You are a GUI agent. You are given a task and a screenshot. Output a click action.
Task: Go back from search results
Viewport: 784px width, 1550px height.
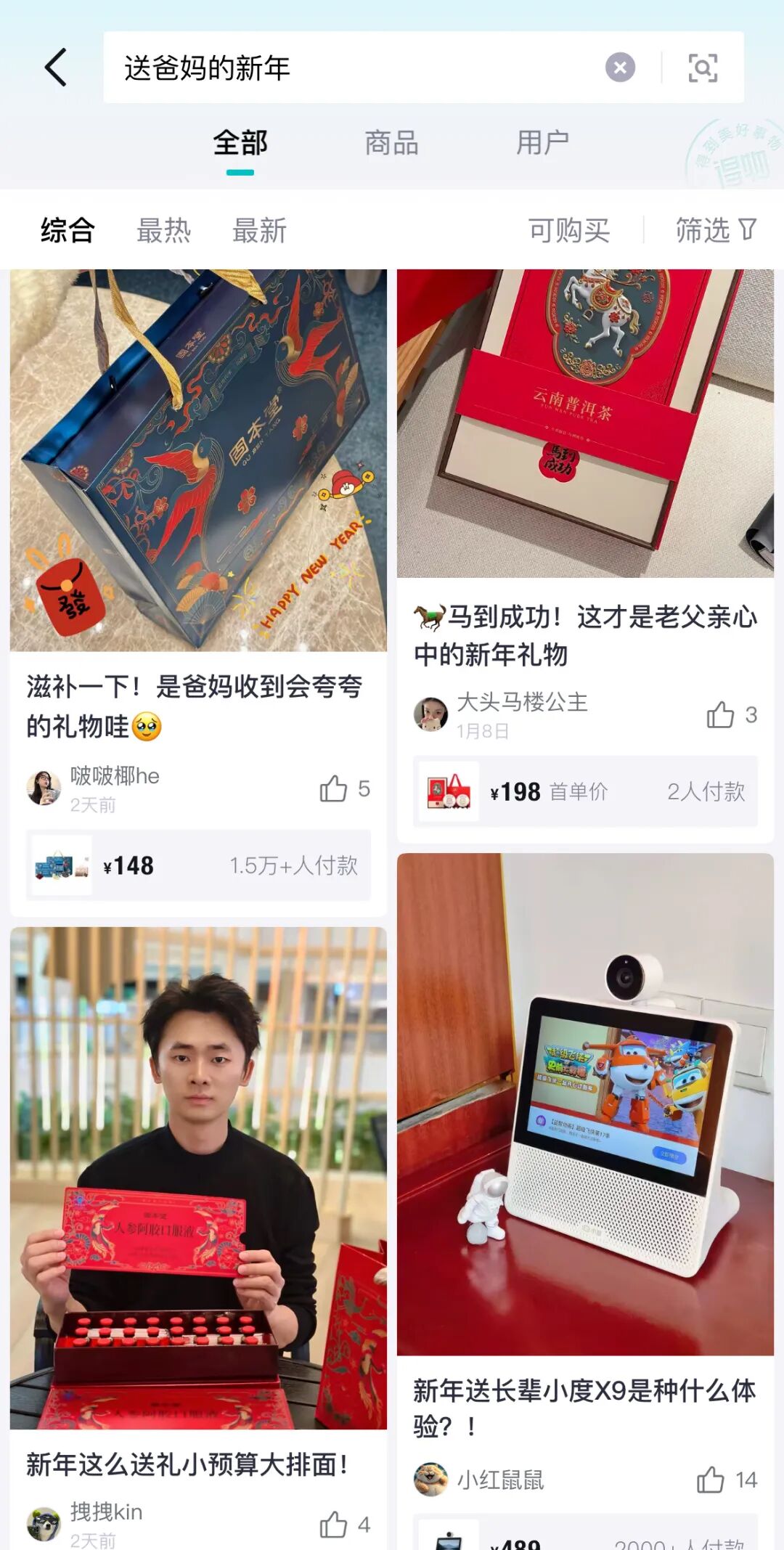tap(56, 68)
